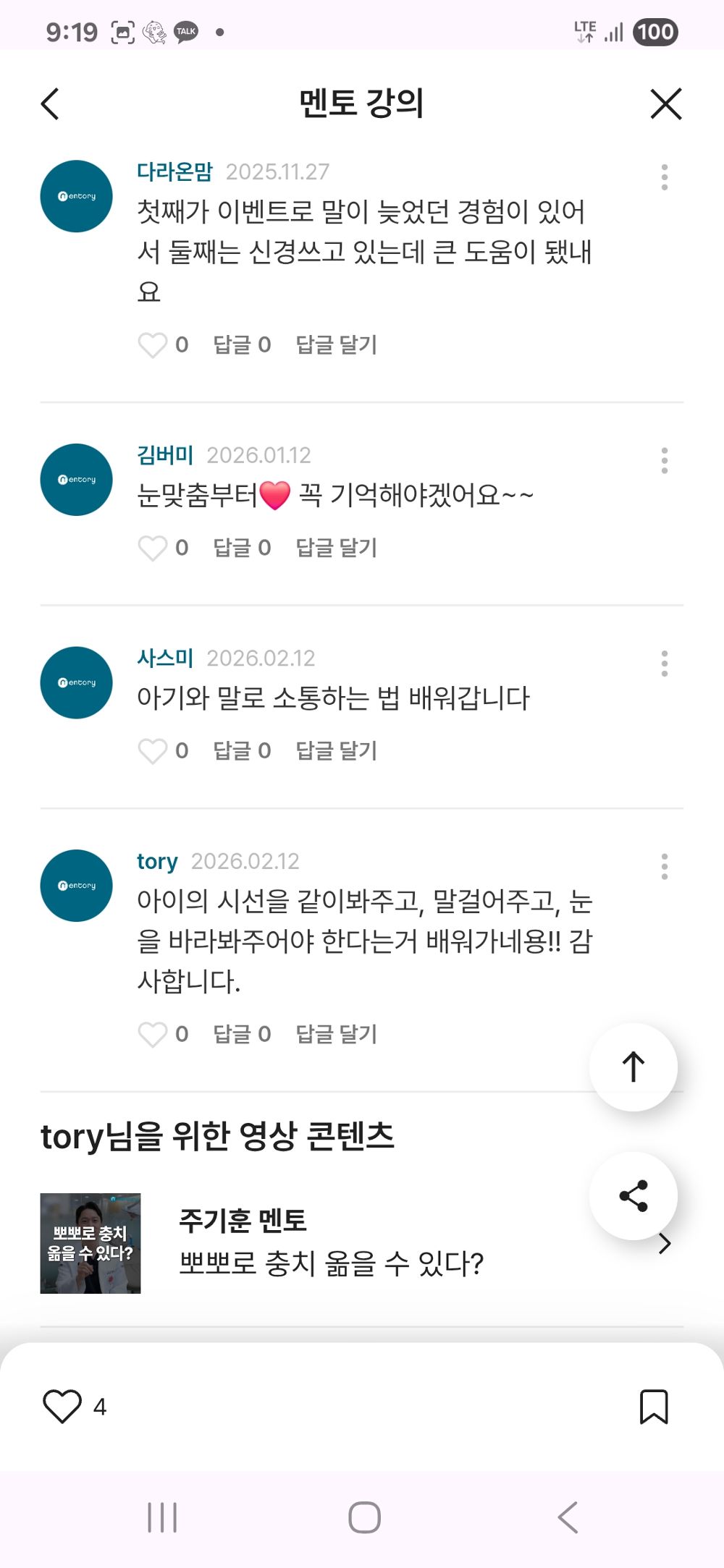724x1568 pixels.
Task: Tap the QR scanner icon in the status bar
Action: point(122,32)
